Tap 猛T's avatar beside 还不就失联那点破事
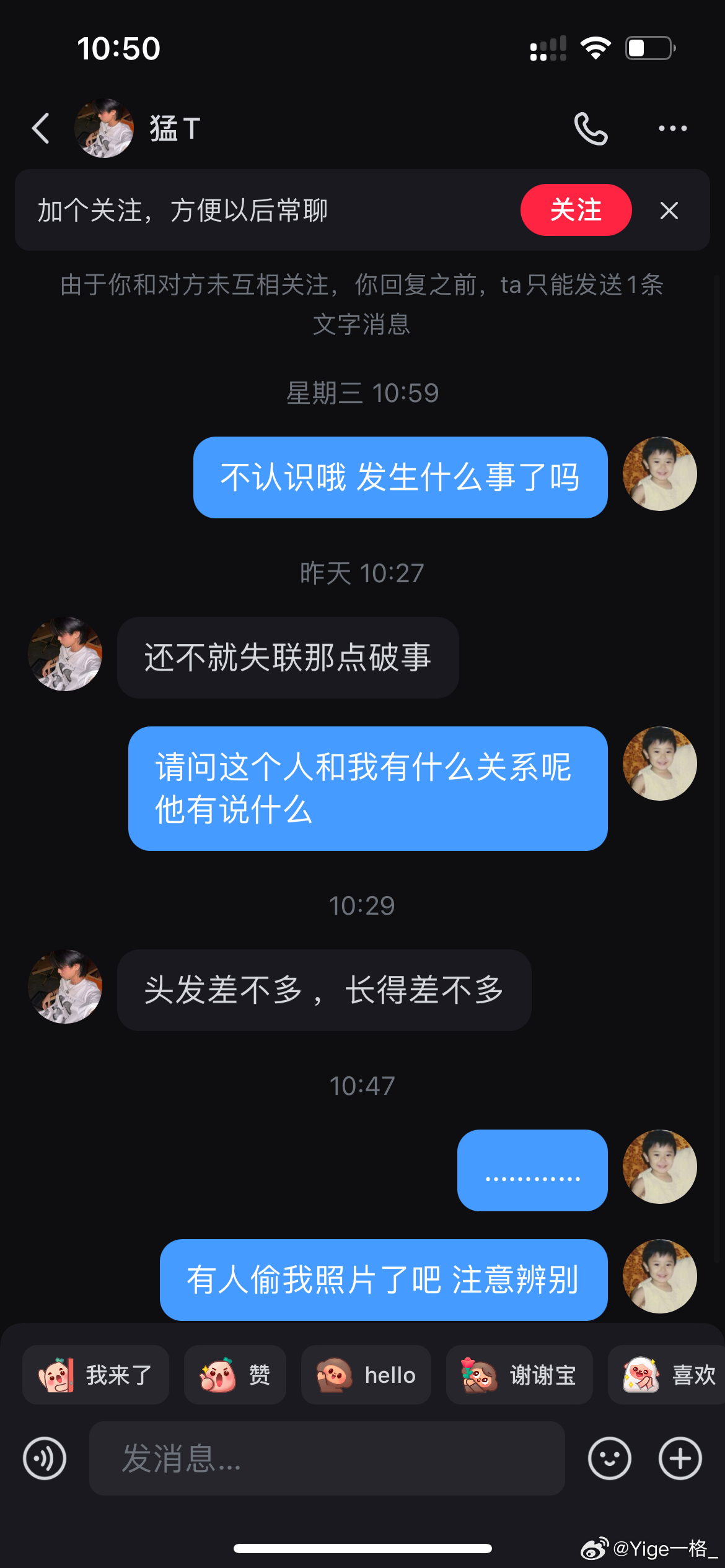The height and width of the screenshot is (1568, 725). tap(65, 654)
